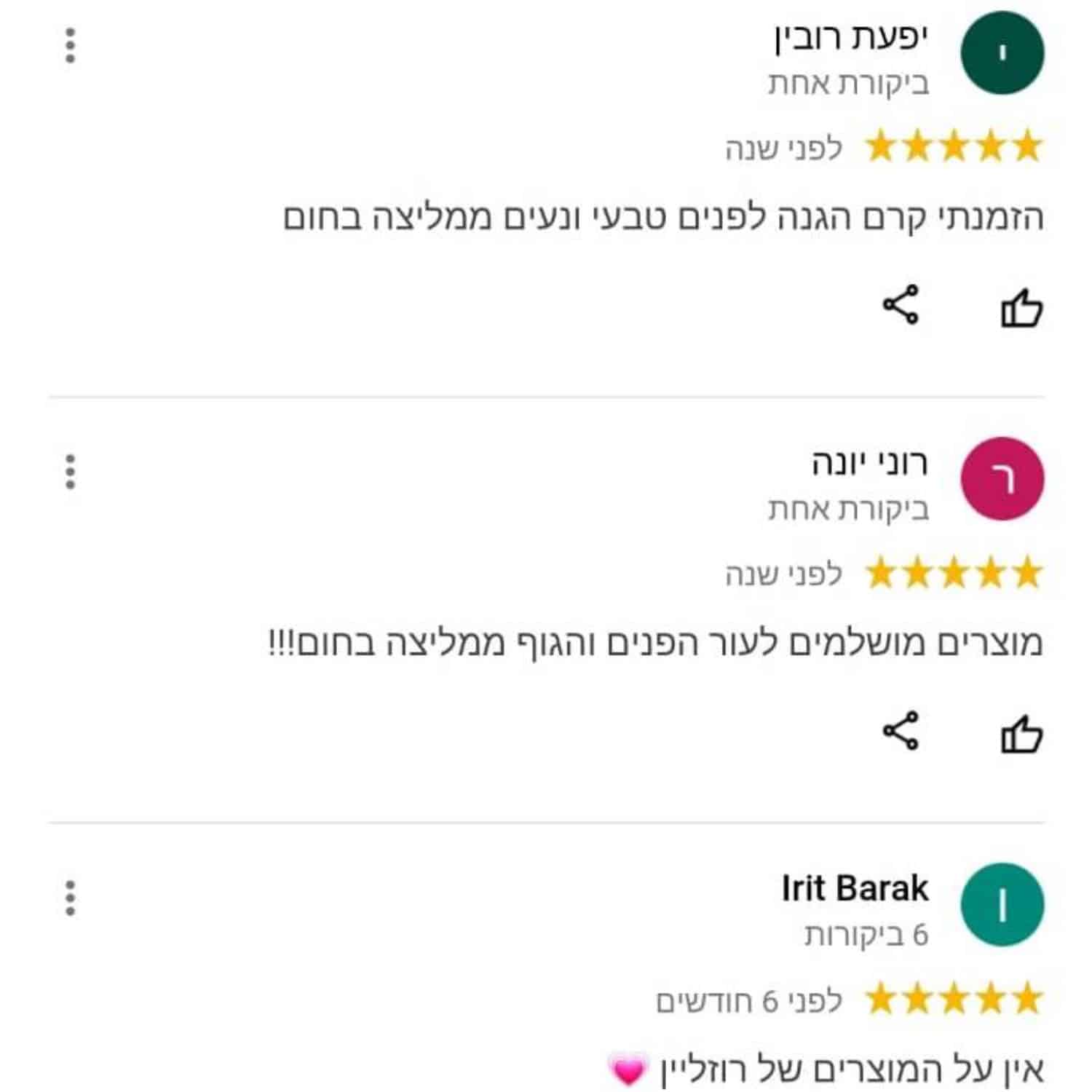Share יפעת רובין's review
This screenshot has width=1092, height=1092.
click(901, 305)
